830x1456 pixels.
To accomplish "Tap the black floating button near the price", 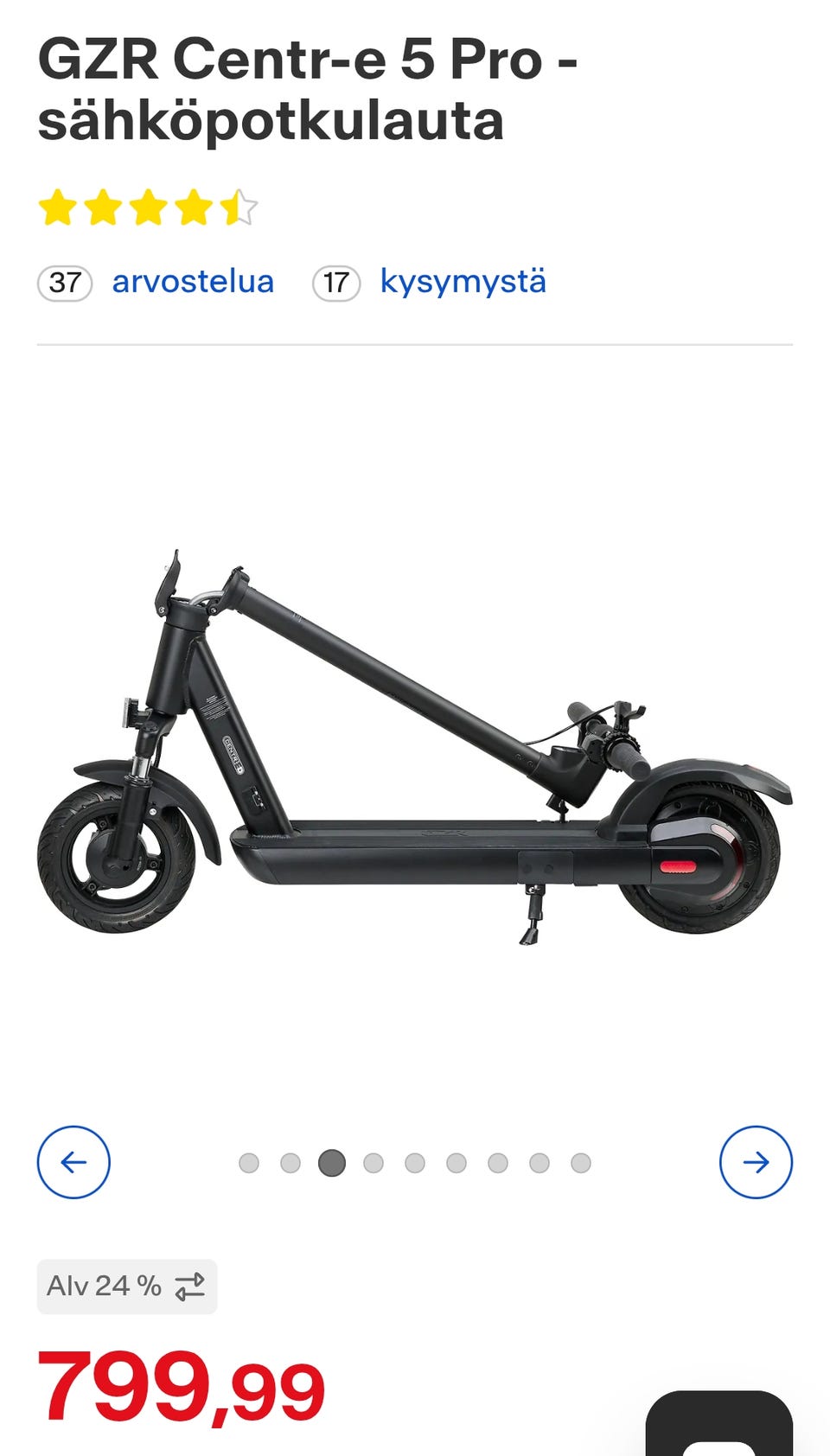I will click(x=719, y=1425).
